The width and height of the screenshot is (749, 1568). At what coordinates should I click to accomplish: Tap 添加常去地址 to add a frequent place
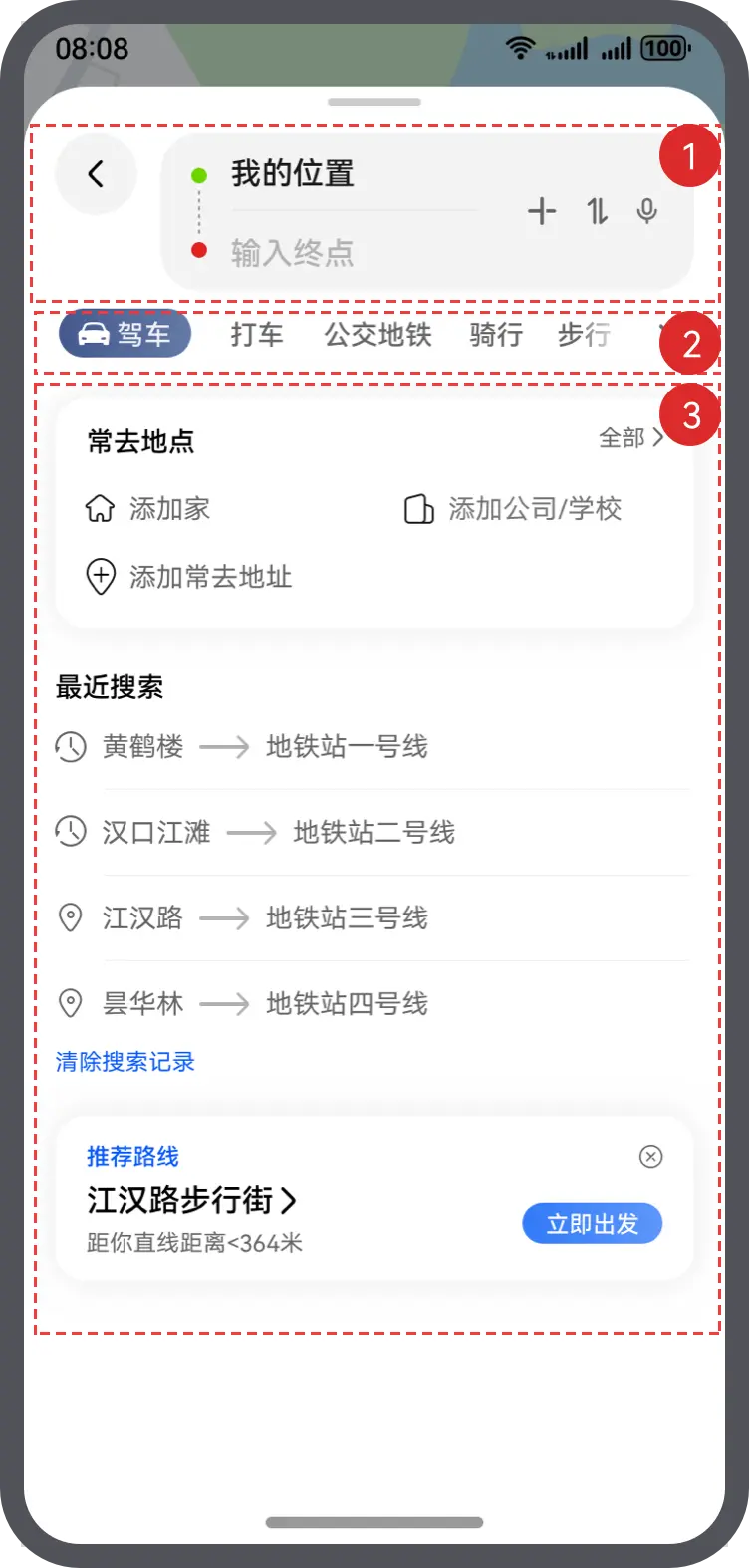[189, 577]
